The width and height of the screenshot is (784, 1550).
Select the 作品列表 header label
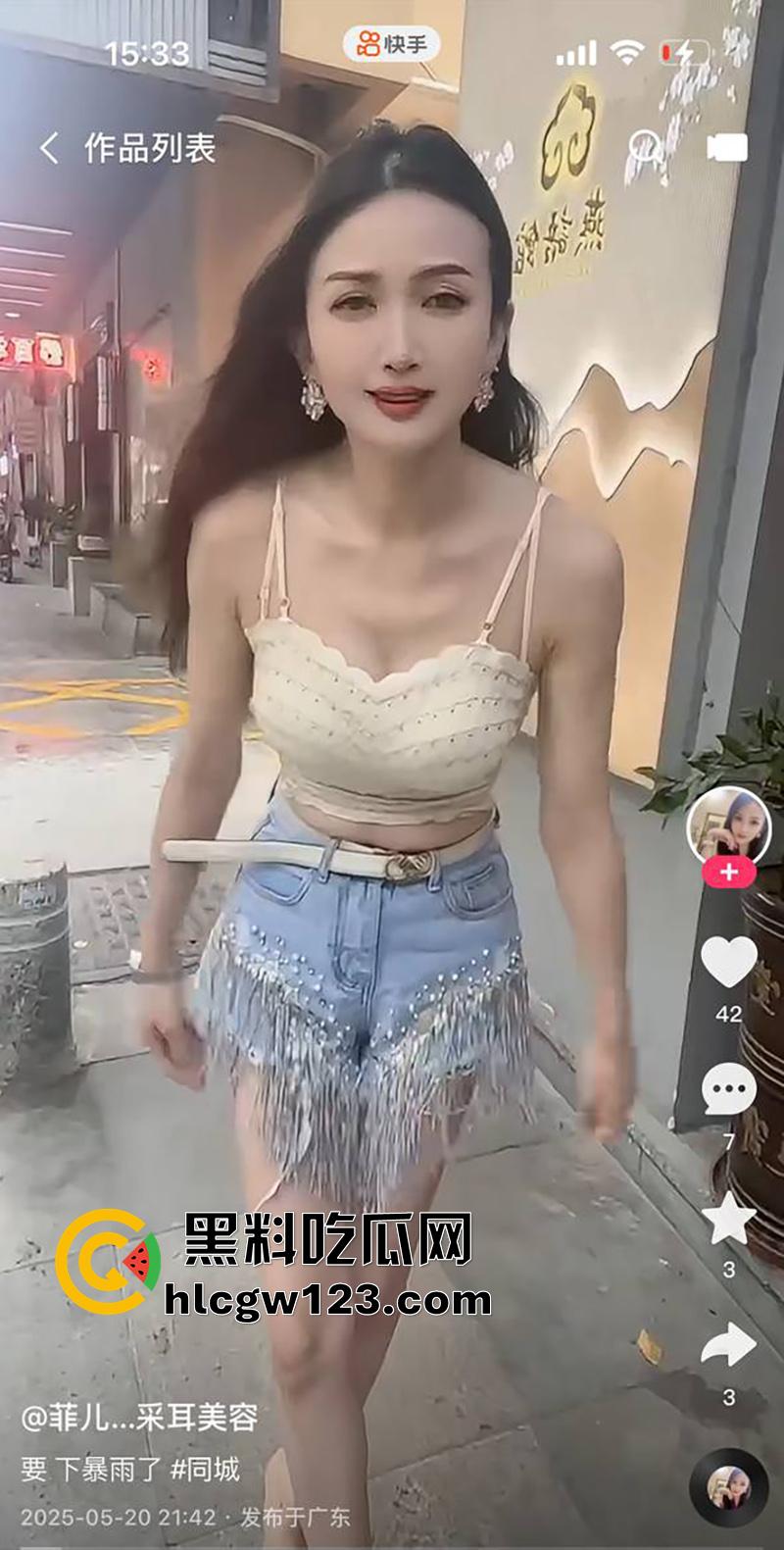[x=147, y=145]
